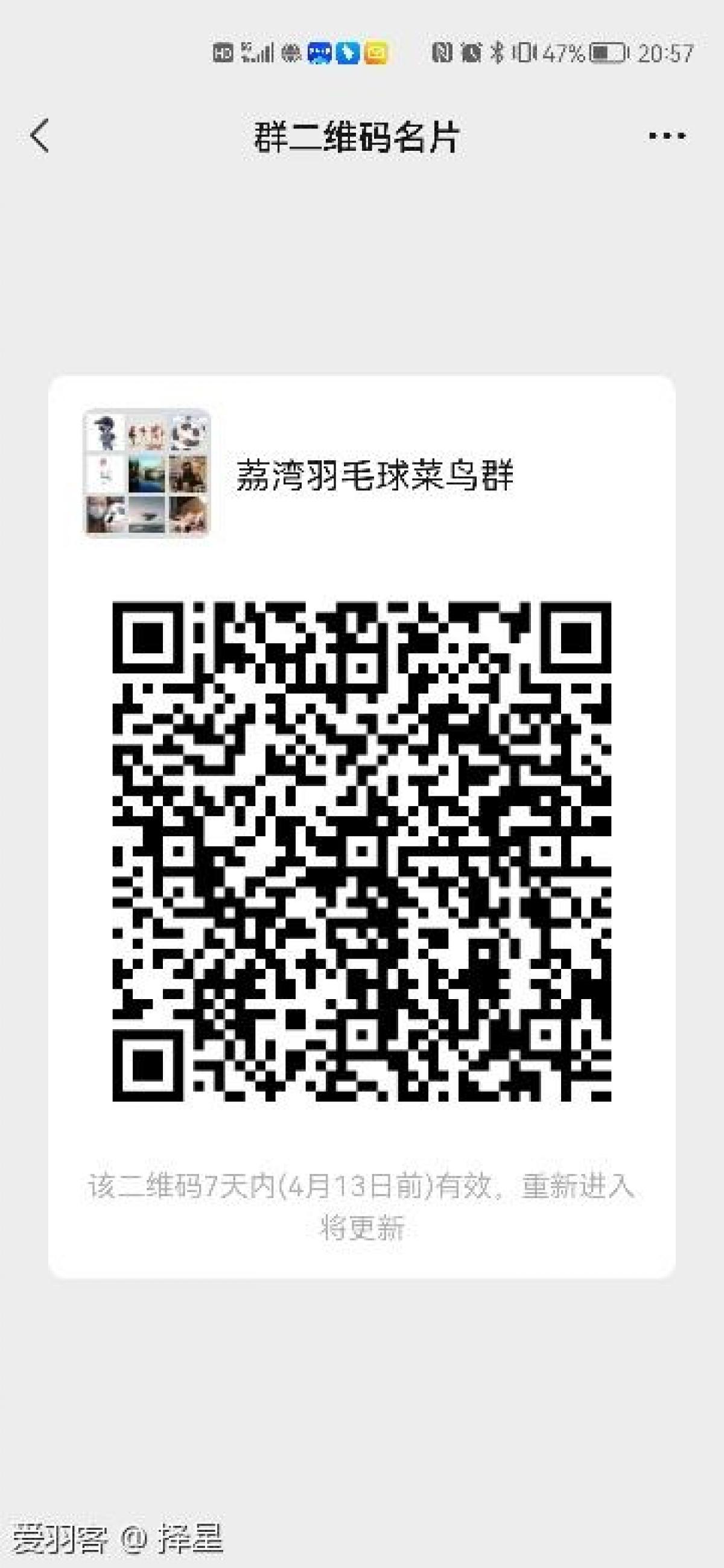Open the three-dot overflow menu
Image resolution: width=724 pixels, height=1568 pixels.
click(667, 136)
